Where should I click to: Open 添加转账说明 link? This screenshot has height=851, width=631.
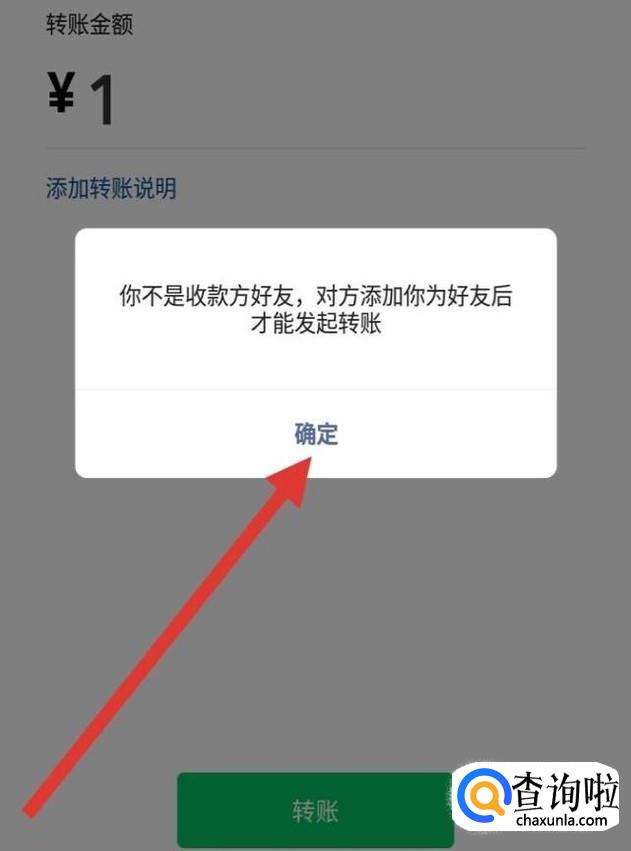tap(111, 188)
